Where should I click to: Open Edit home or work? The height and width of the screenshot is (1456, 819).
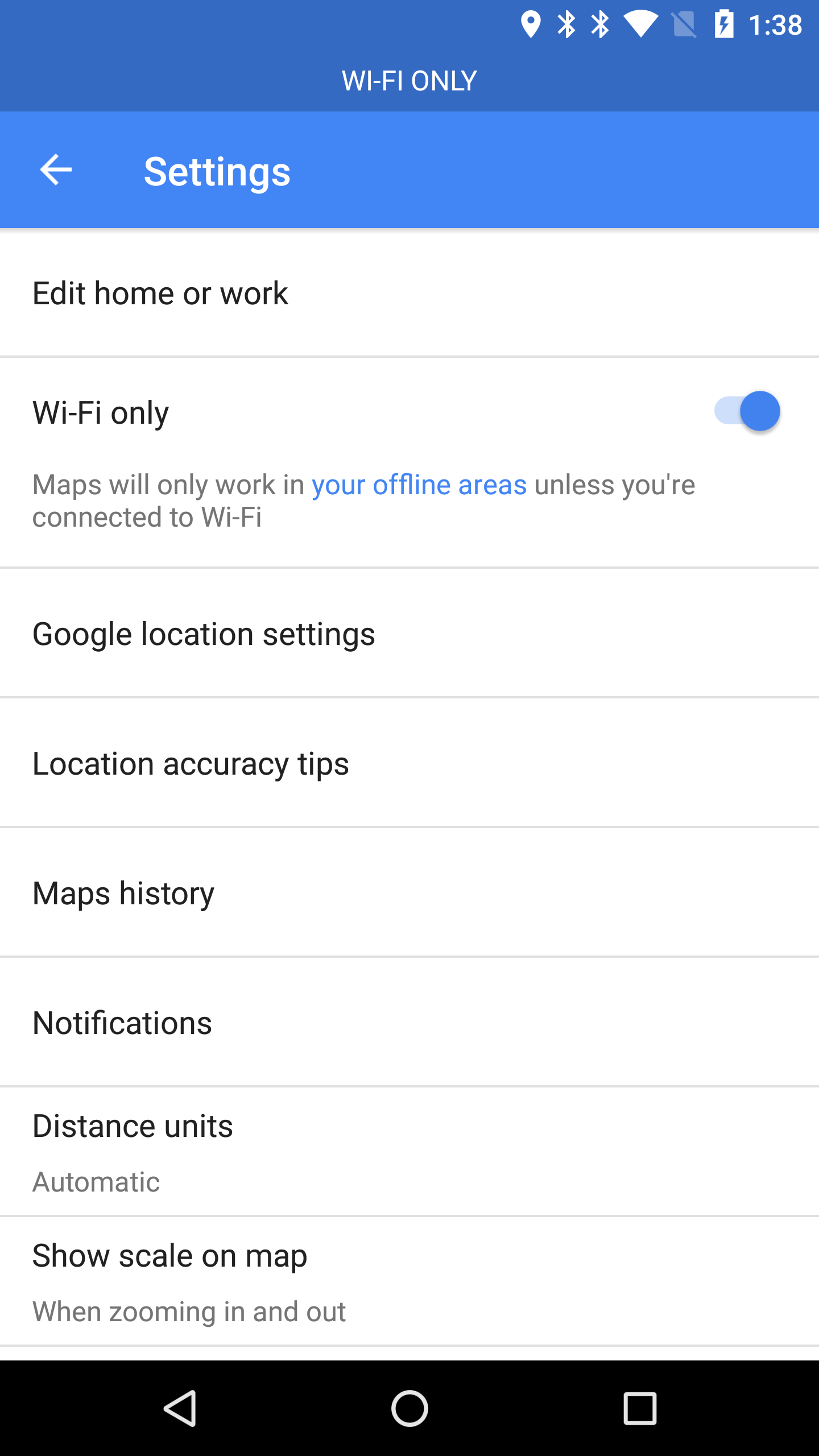pos(160,293)
